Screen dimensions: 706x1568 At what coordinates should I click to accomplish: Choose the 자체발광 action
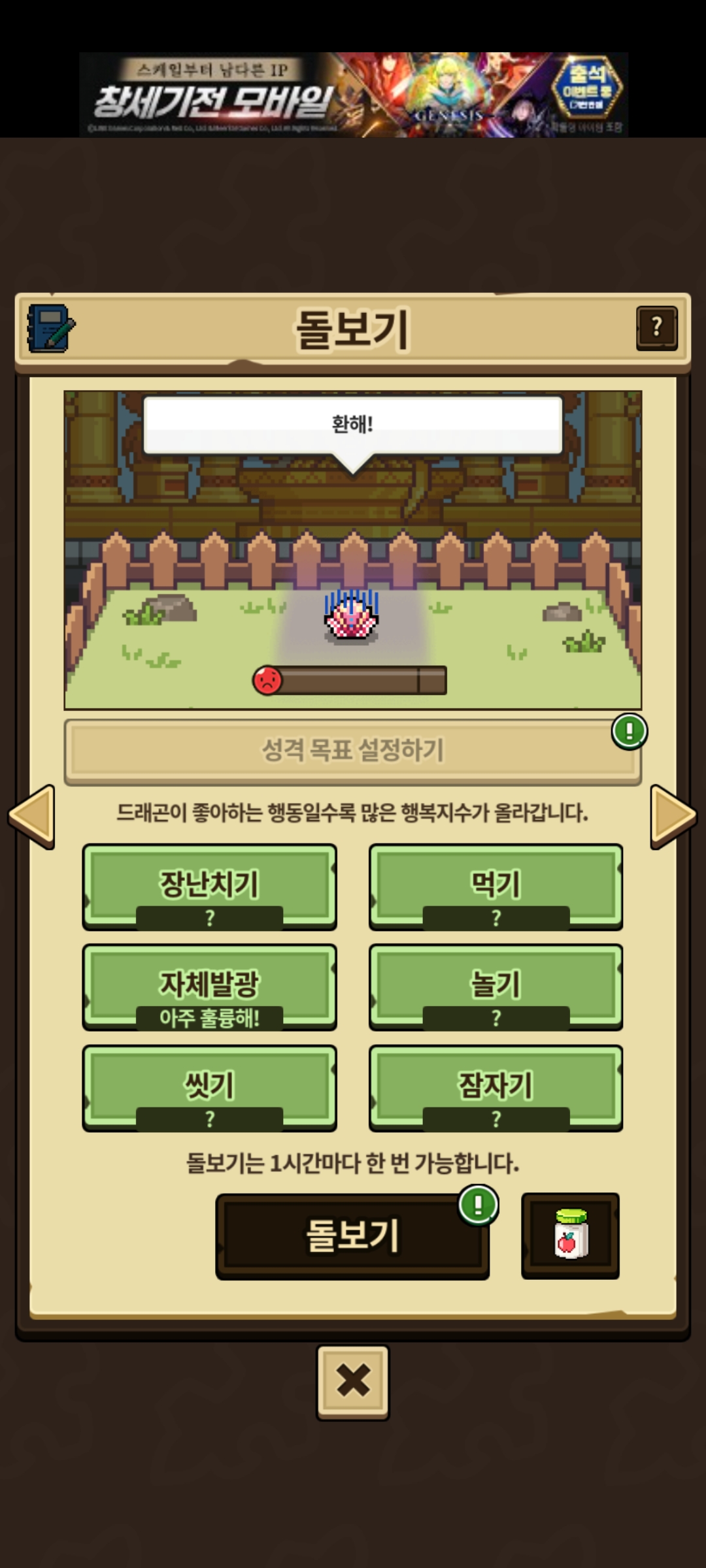209,987
